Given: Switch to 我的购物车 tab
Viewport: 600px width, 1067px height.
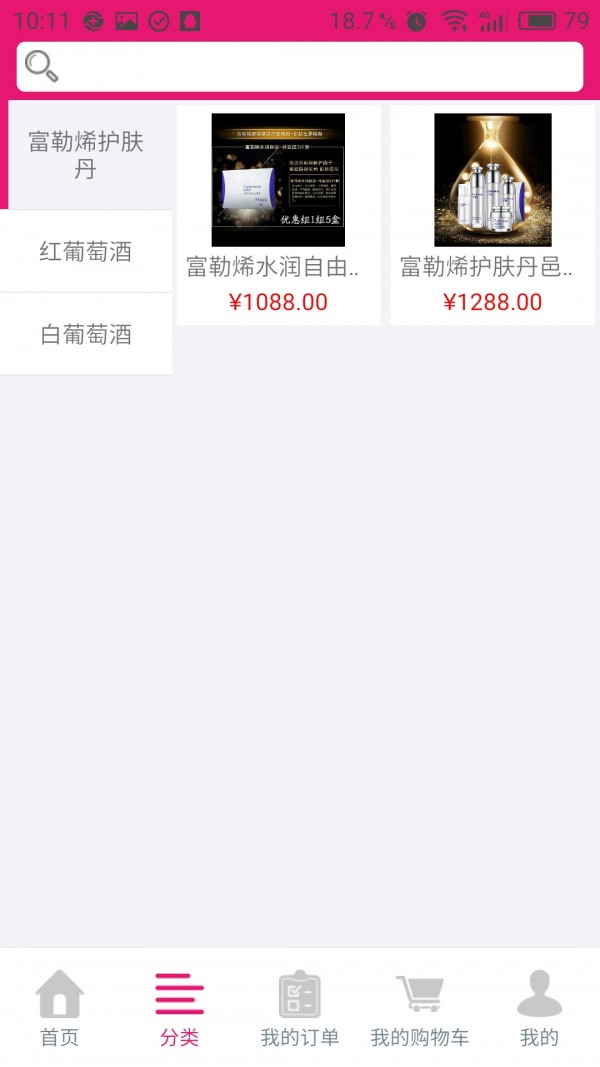Looking at the screenshot, I should coord(420,1008).
